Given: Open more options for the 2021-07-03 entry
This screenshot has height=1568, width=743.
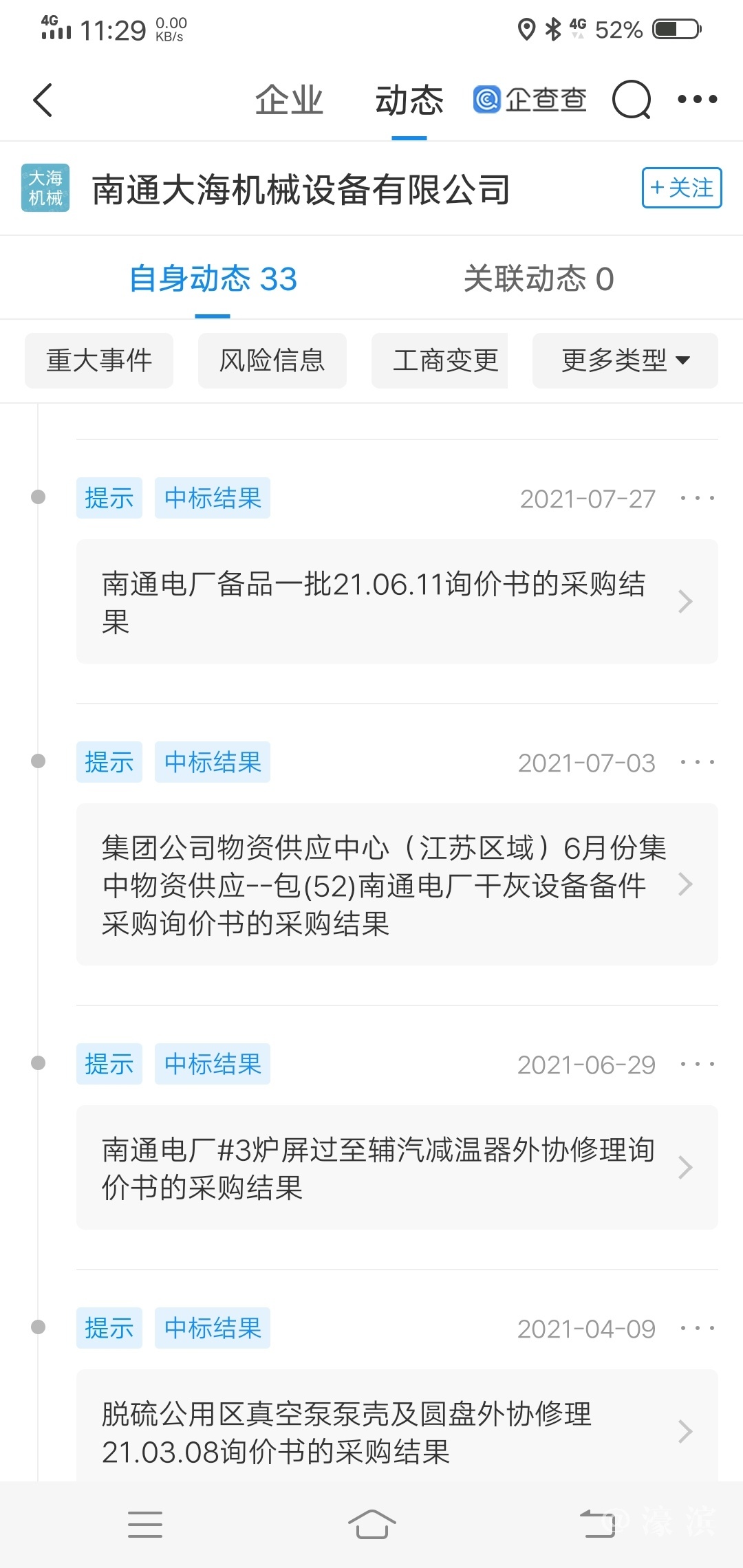Looking at the screenshot, I should (697, 762).
